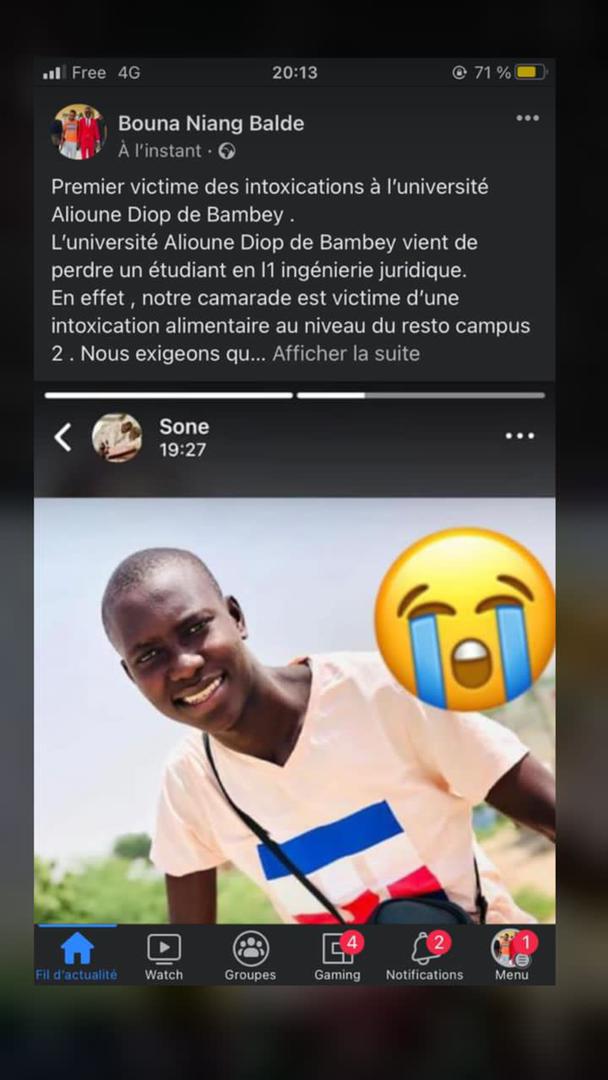Open the Groupes tab
This screenshot has width=608, height=1080.
[x=250, y=956]
